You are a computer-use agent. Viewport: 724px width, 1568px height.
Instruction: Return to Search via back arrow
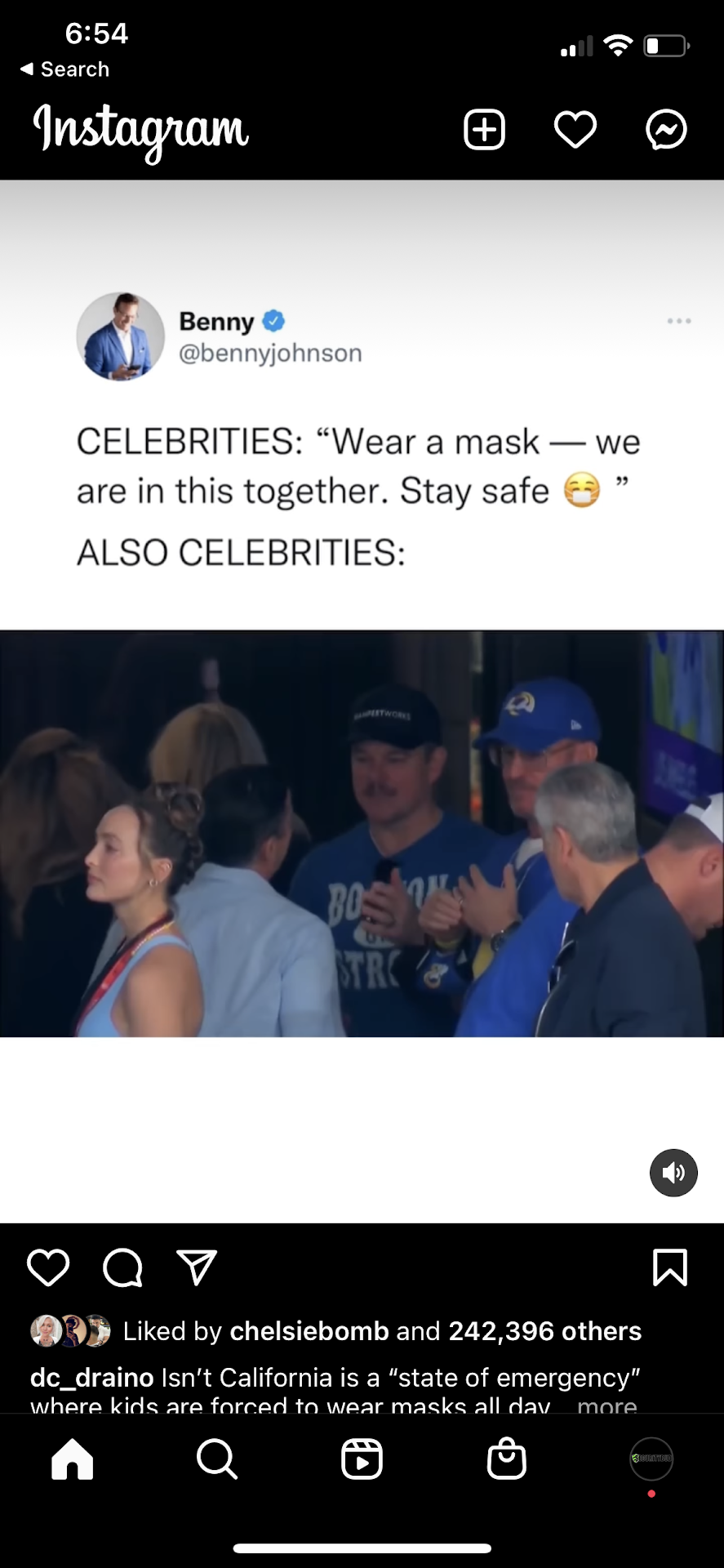(64, 69)
